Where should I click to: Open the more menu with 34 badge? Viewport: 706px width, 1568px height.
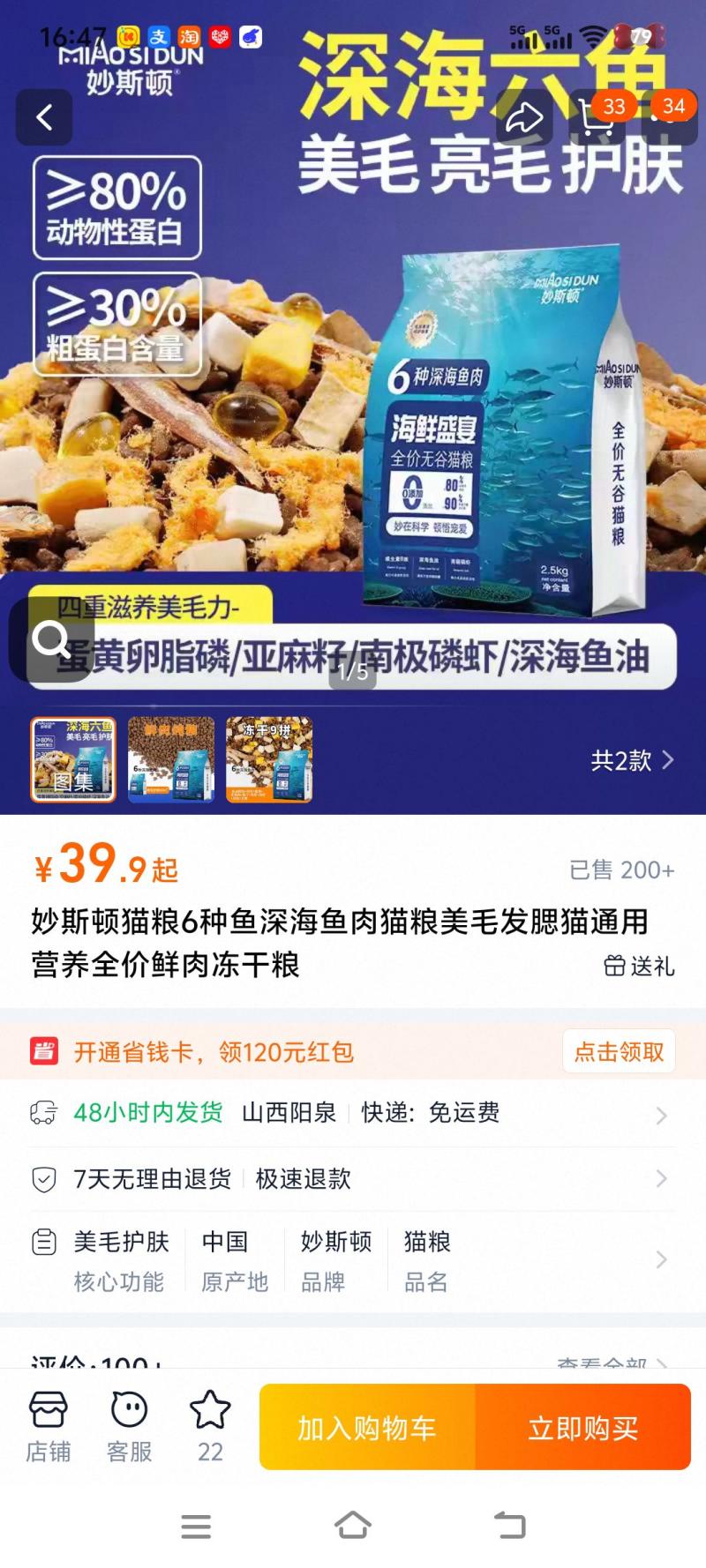(670, 118)
